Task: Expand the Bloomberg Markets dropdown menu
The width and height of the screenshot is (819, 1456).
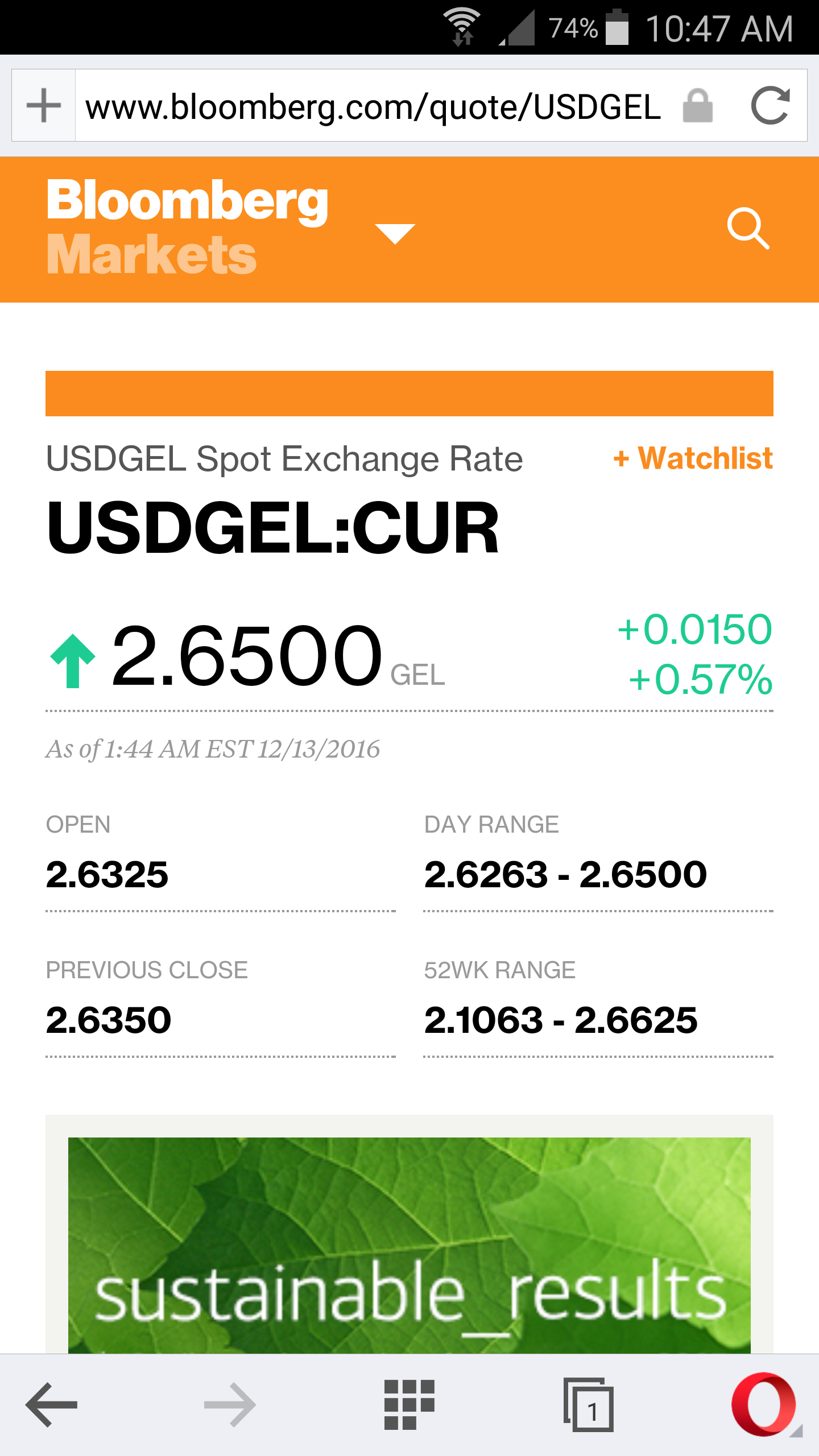Action: [x=395, y=233]
